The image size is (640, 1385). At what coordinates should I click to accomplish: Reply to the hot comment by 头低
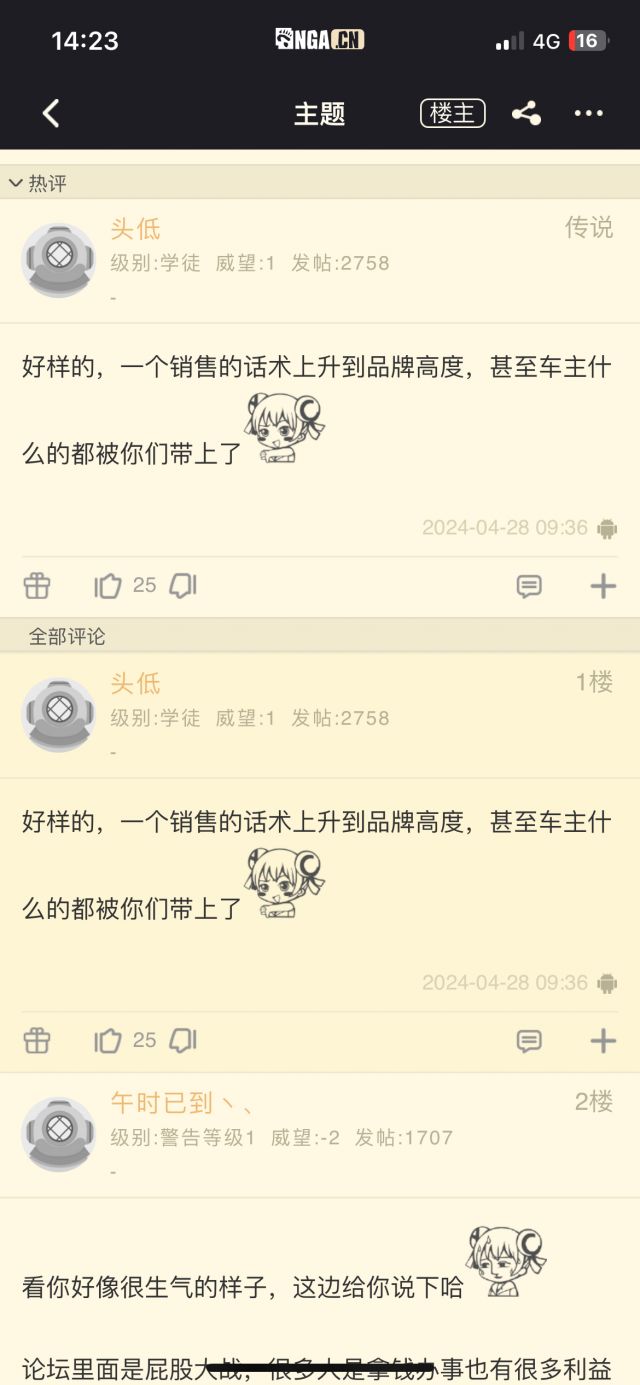click(529, 587)
